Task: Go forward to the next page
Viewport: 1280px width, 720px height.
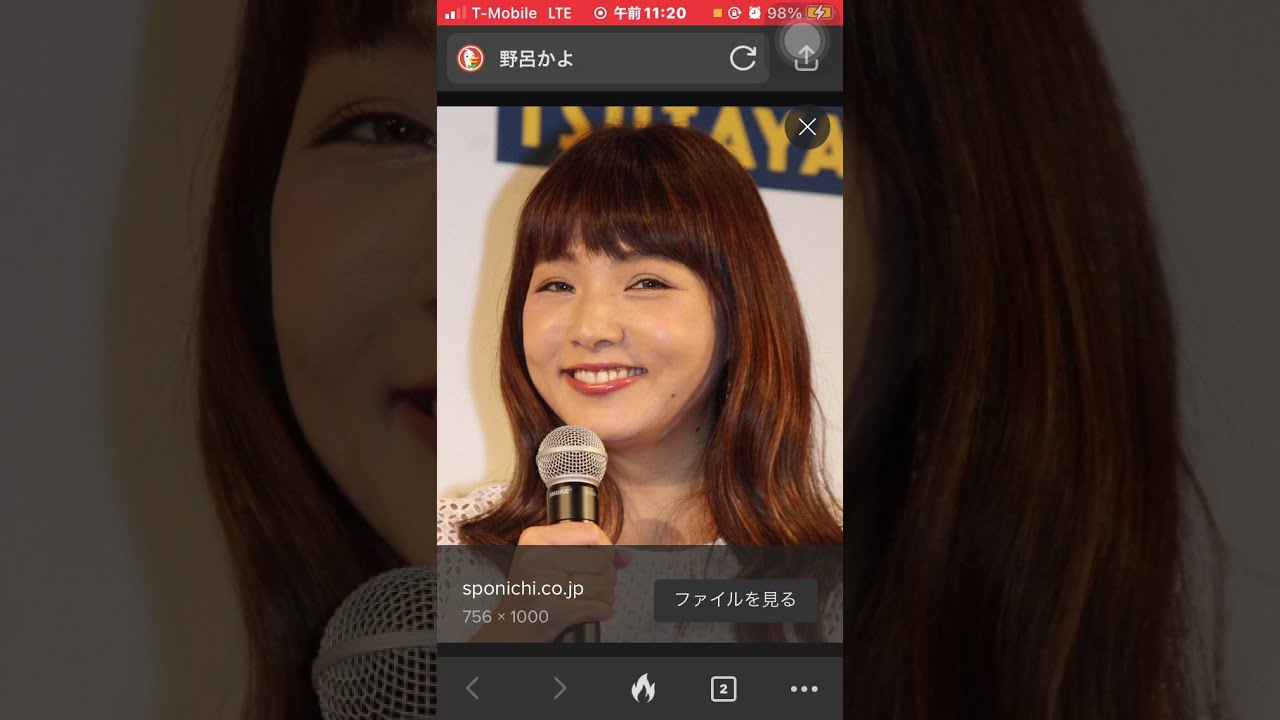Action: coord(560,688)
